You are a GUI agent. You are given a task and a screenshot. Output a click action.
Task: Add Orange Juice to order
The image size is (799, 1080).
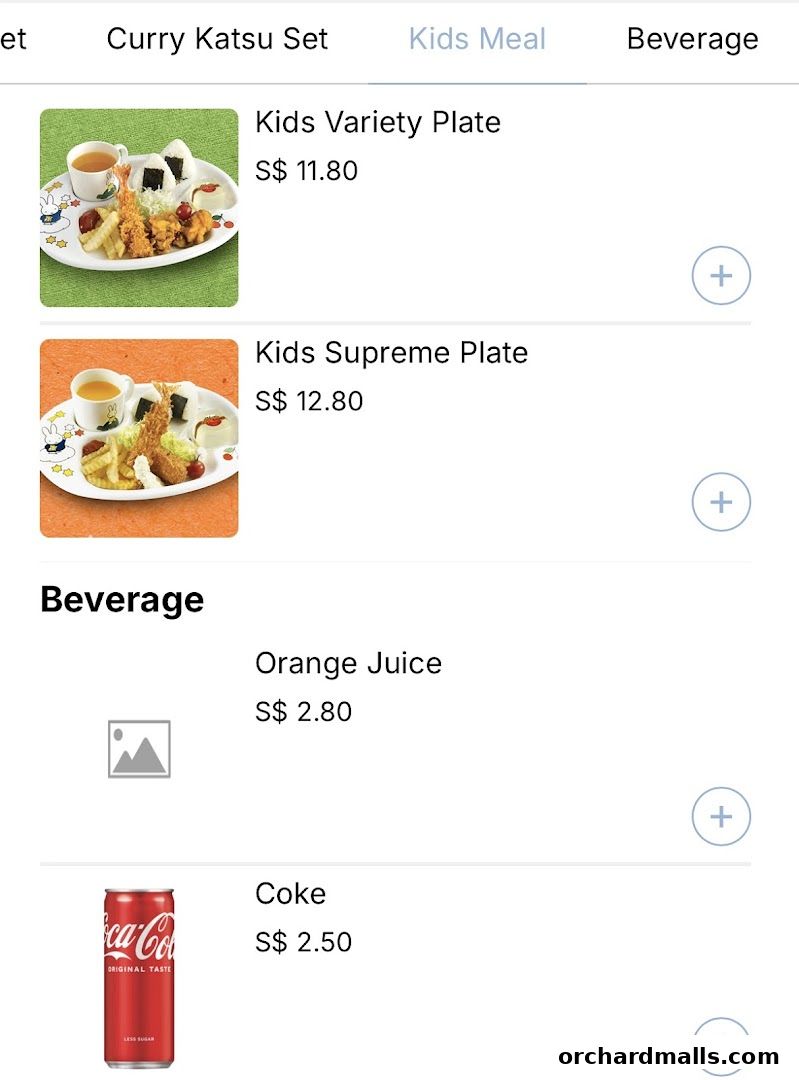click(721, 816)
